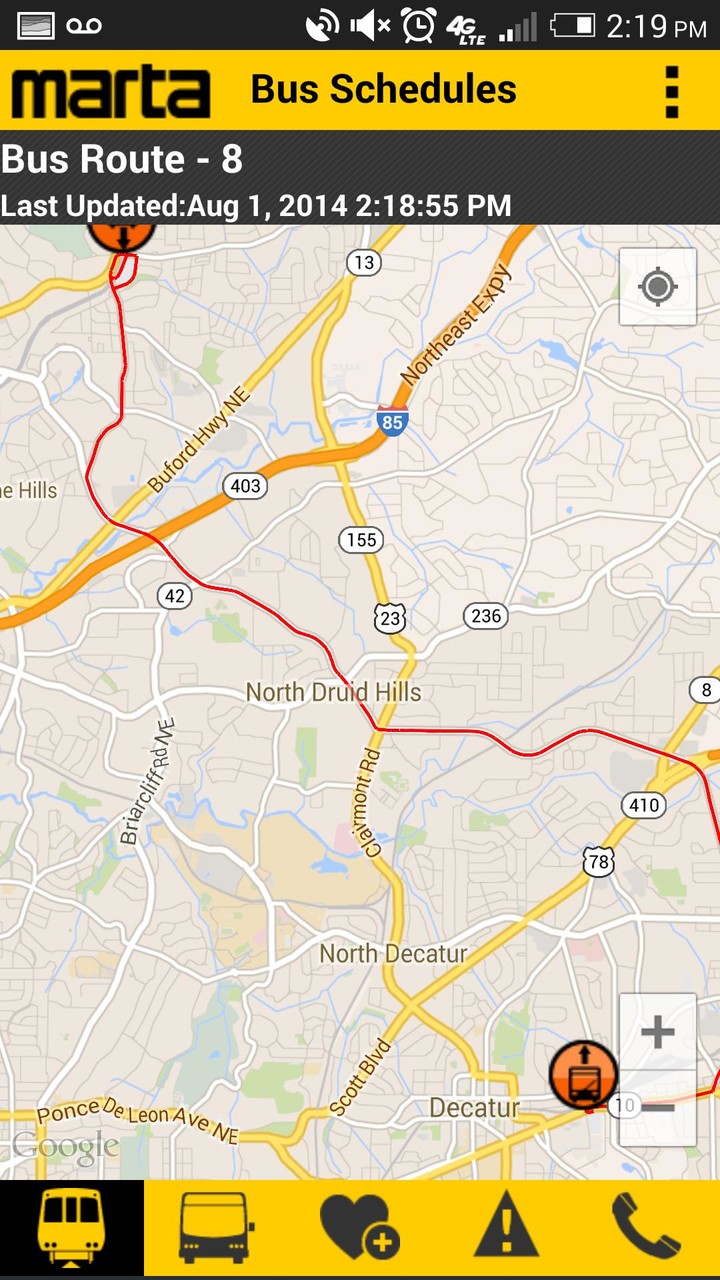
Task: Open the service alerts tab
Action: (505, 1228)
